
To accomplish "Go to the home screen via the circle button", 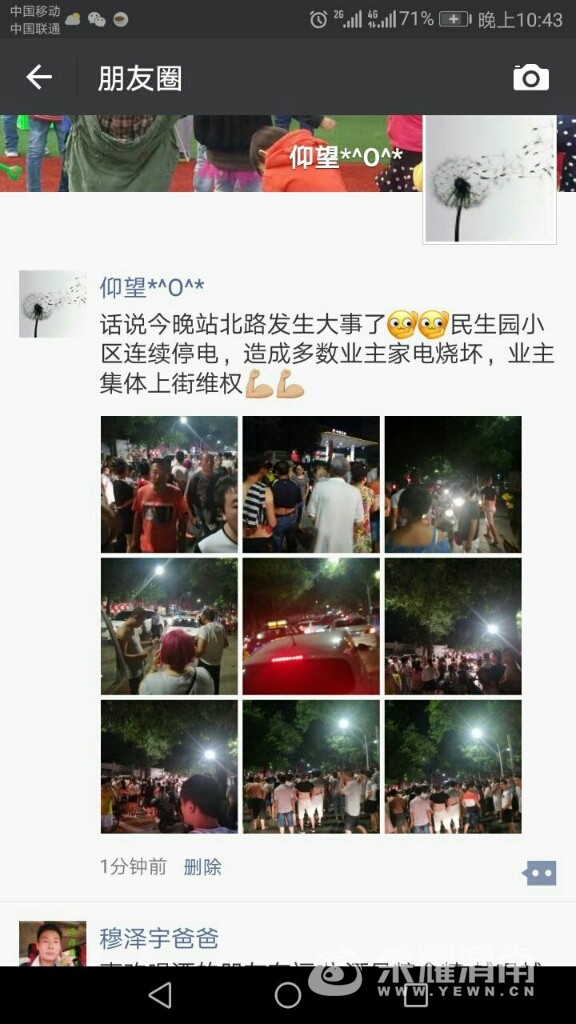I will [x=288, y=995].
